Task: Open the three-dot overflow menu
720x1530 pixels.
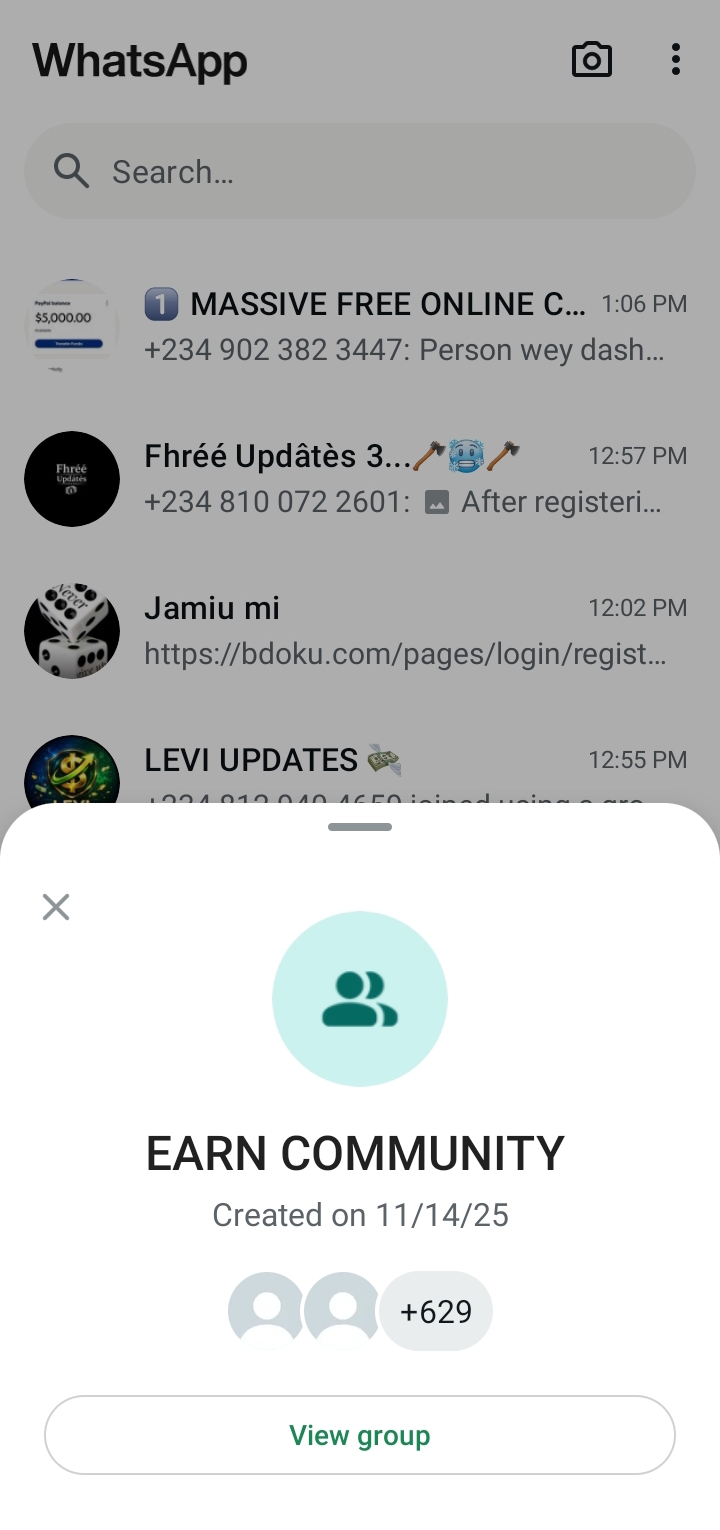Action: pos(676,60)
